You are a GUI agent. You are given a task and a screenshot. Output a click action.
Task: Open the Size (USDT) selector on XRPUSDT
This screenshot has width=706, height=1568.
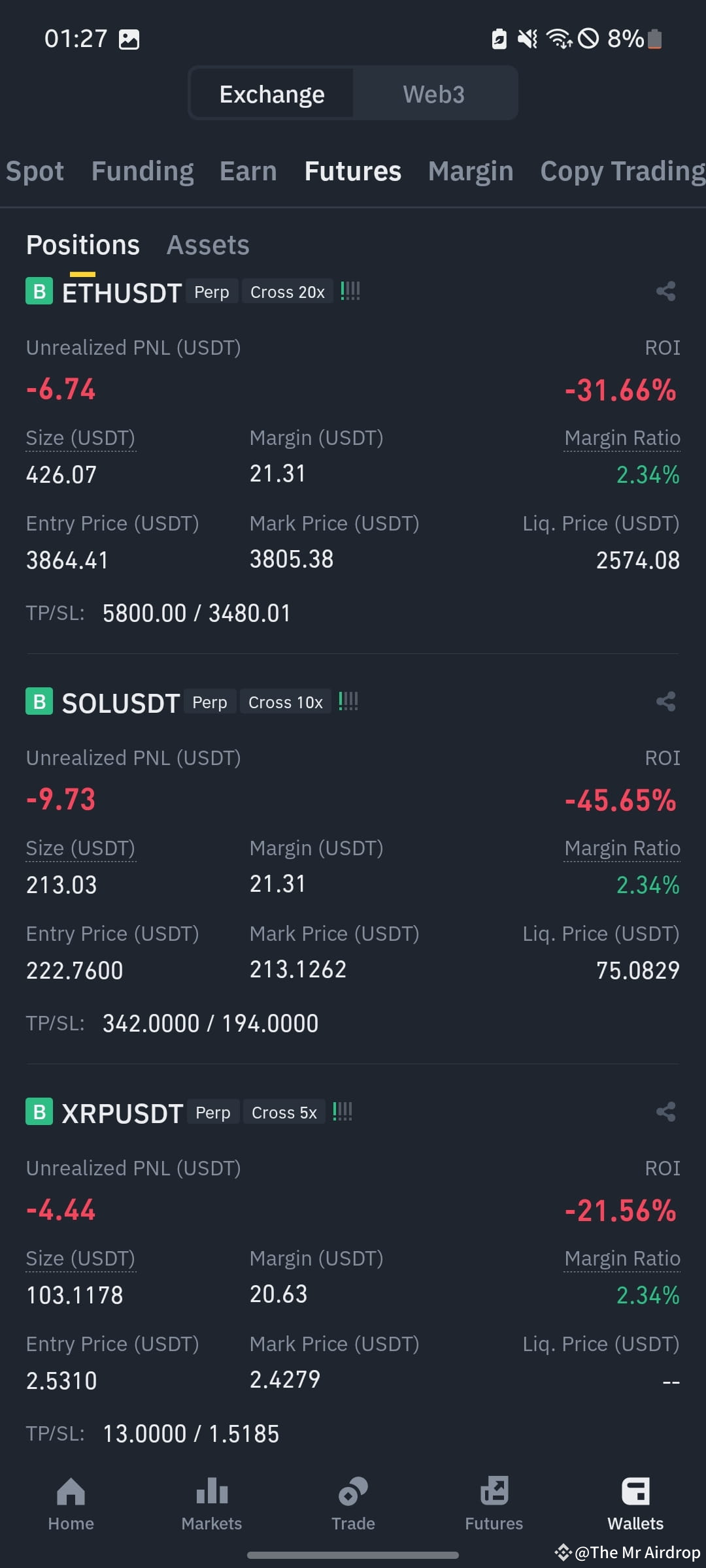tap(80, 1258)
